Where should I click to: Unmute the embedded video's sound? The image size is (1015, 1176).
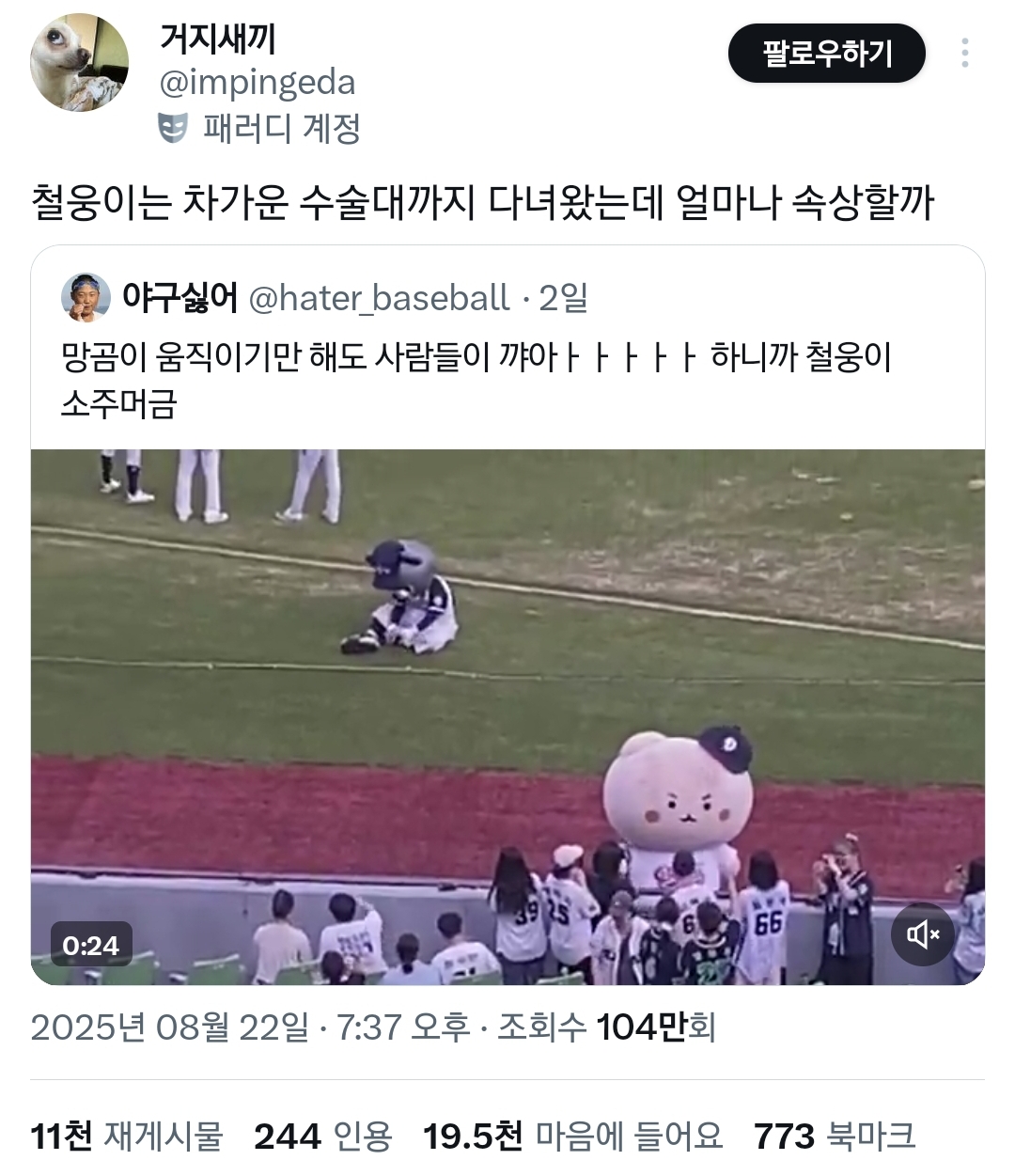(x=921, y=933)
